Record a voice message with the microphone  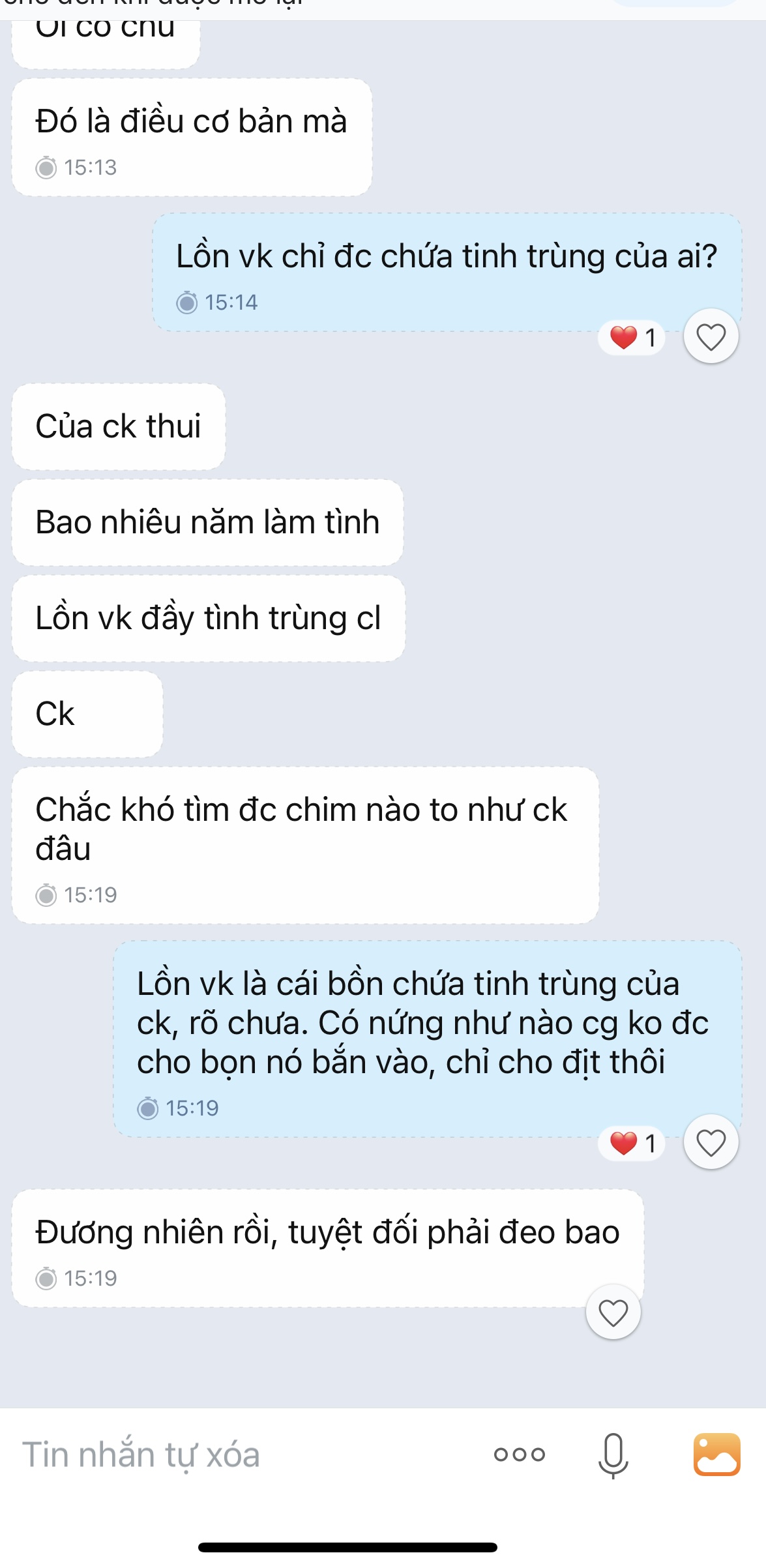(613, 1455)
